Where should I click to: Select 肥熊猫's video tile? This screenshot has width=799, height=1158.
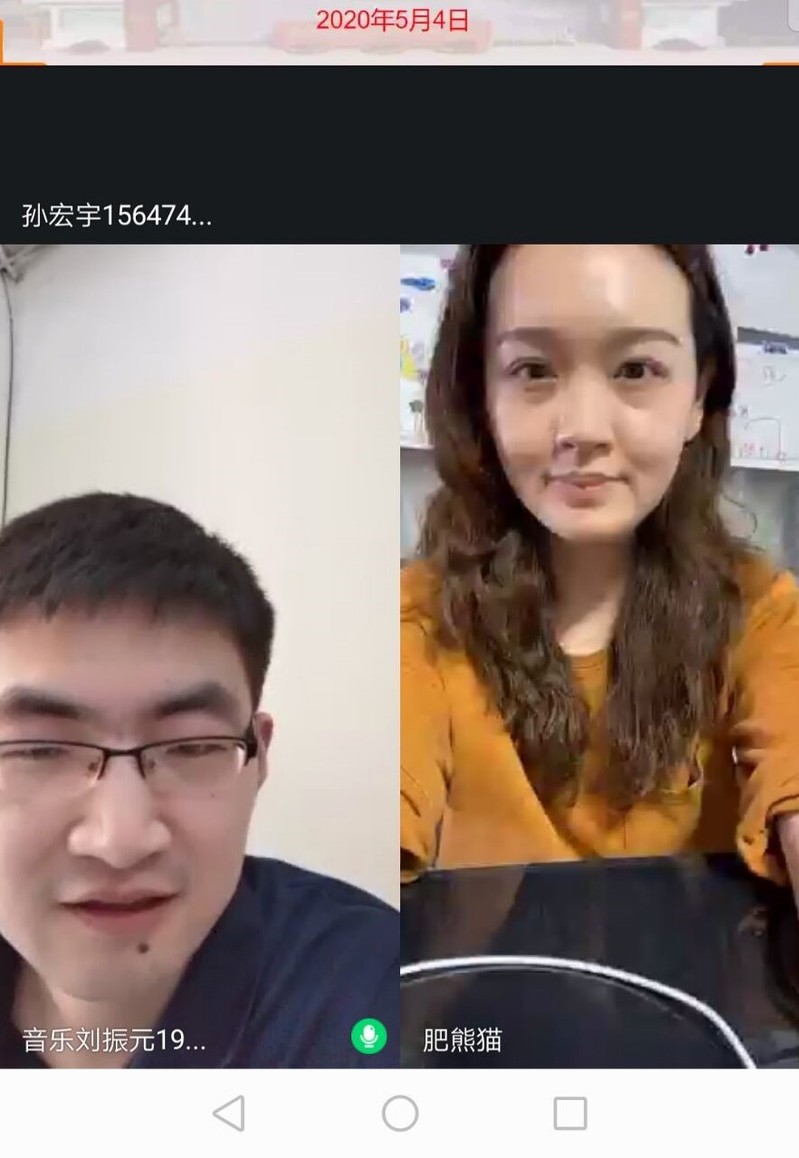tap(600, 655)
